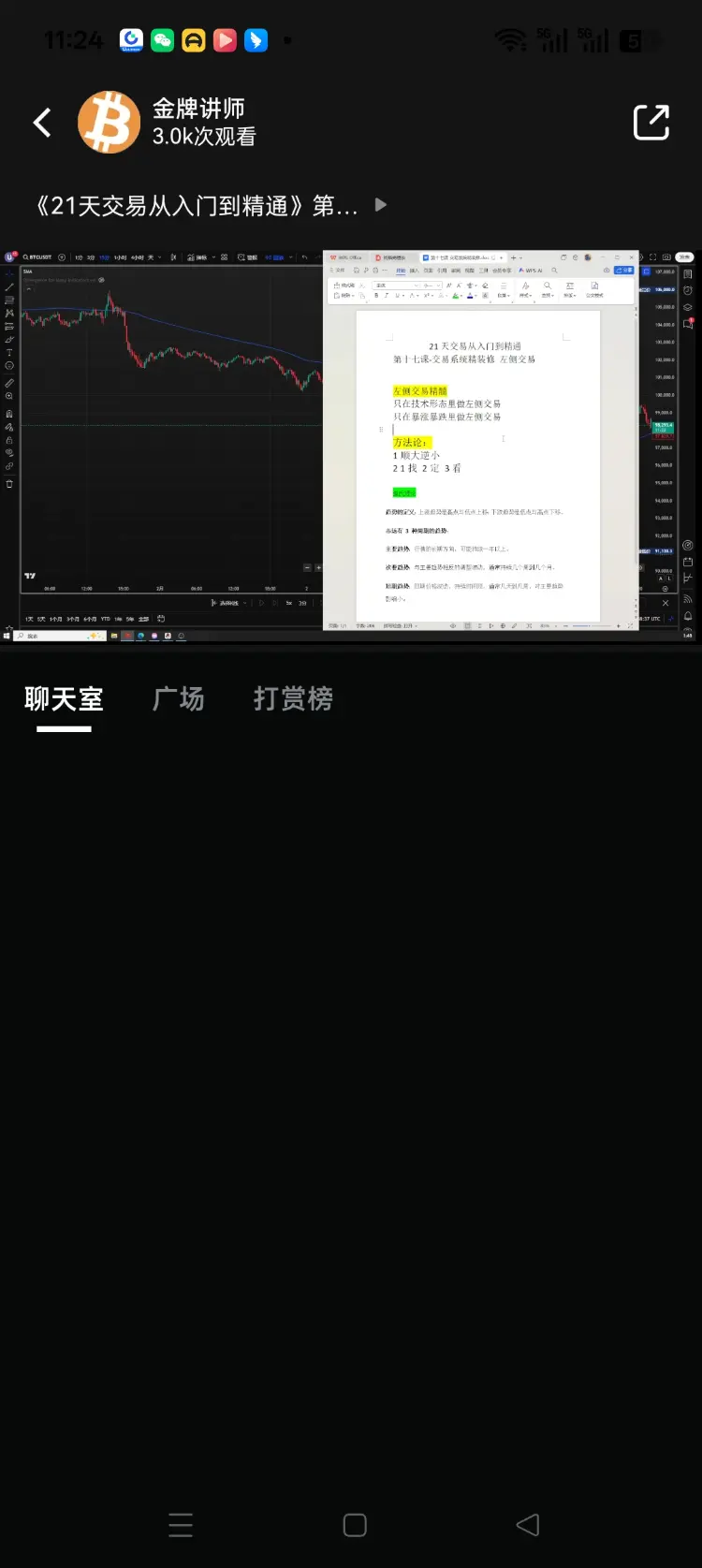The width and height of the screenshot is (702, 1568).
Task: Click the back arrow to leave the stream
Action: tap(41, 122)
